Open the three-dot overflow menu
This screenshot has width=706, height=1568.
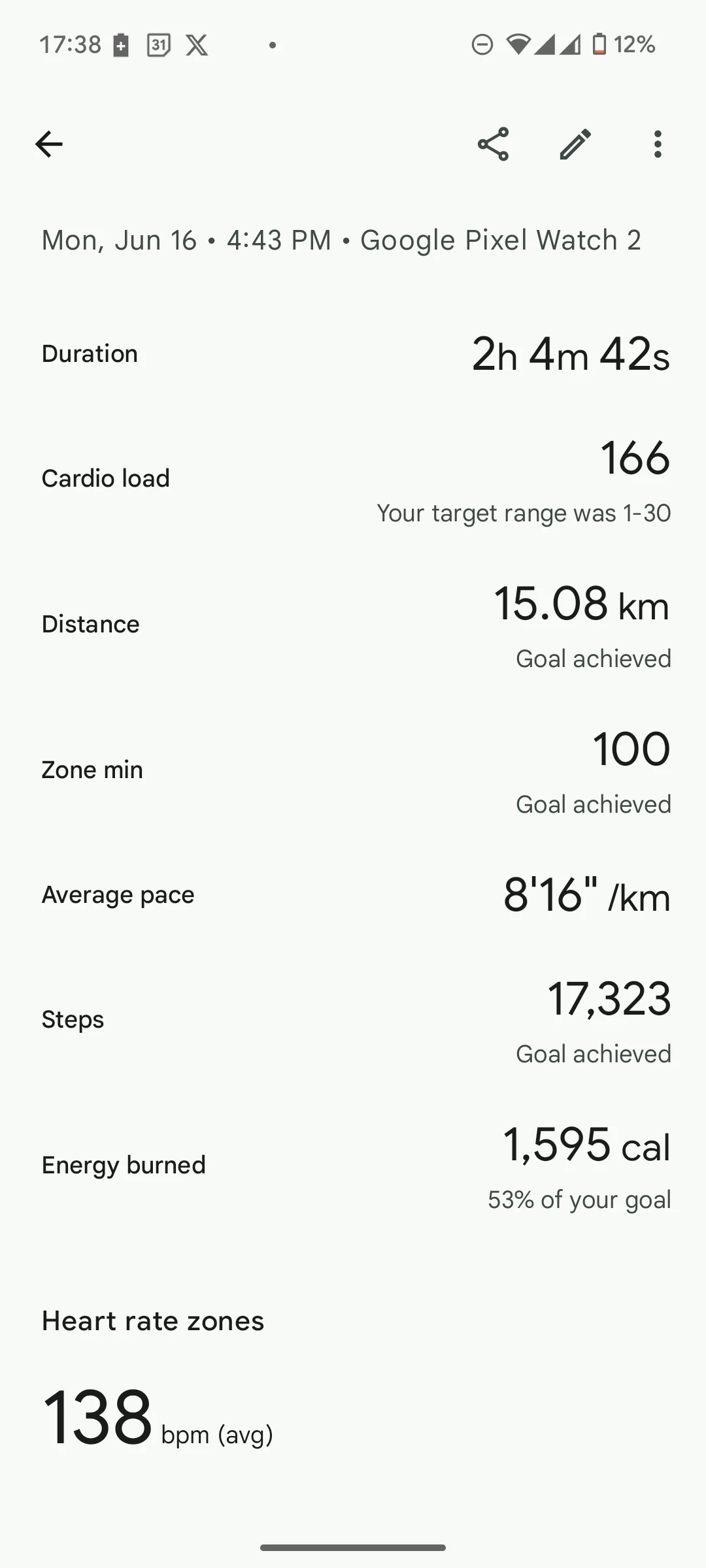pyautogui.click(x=658, y=144)
